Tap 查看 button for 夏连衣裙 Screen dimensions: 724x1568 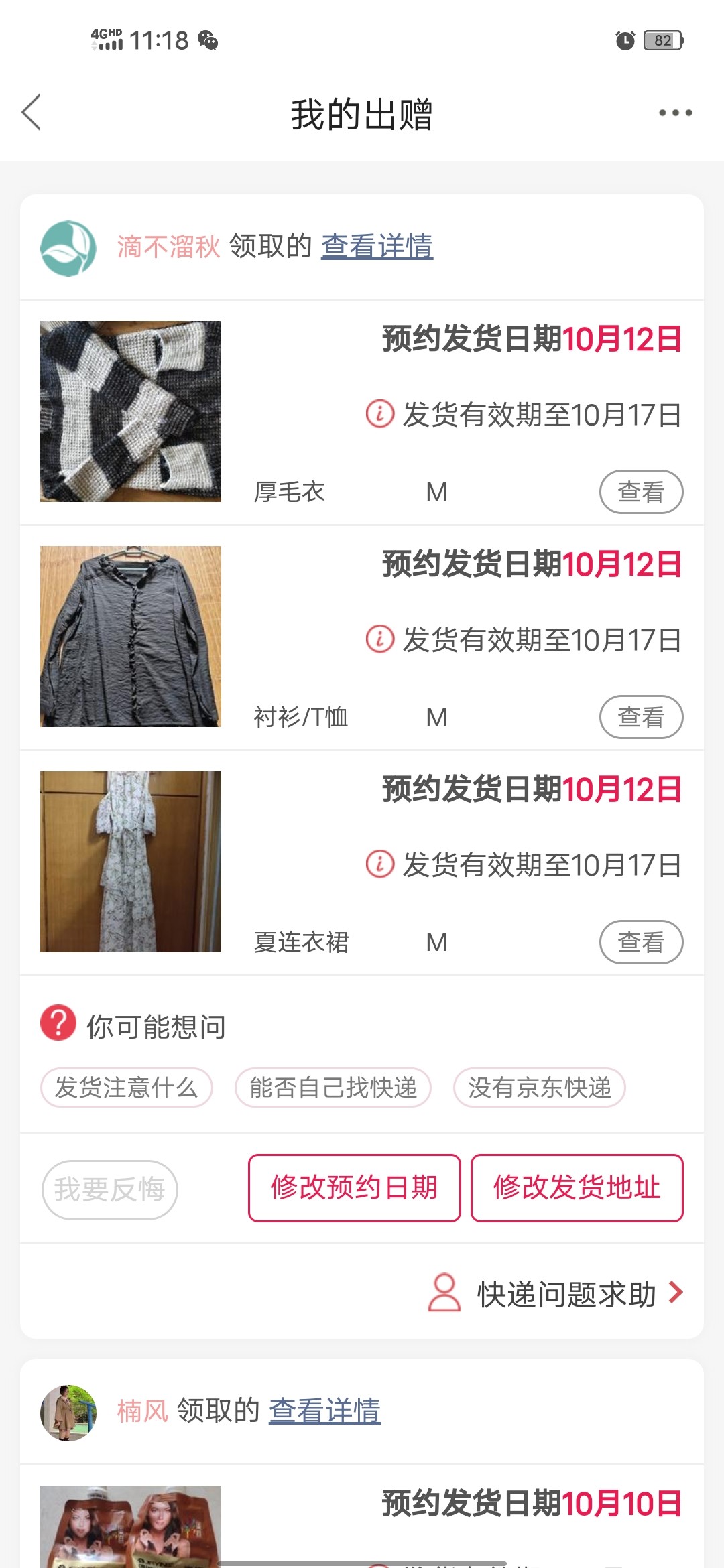coord(641,942)
